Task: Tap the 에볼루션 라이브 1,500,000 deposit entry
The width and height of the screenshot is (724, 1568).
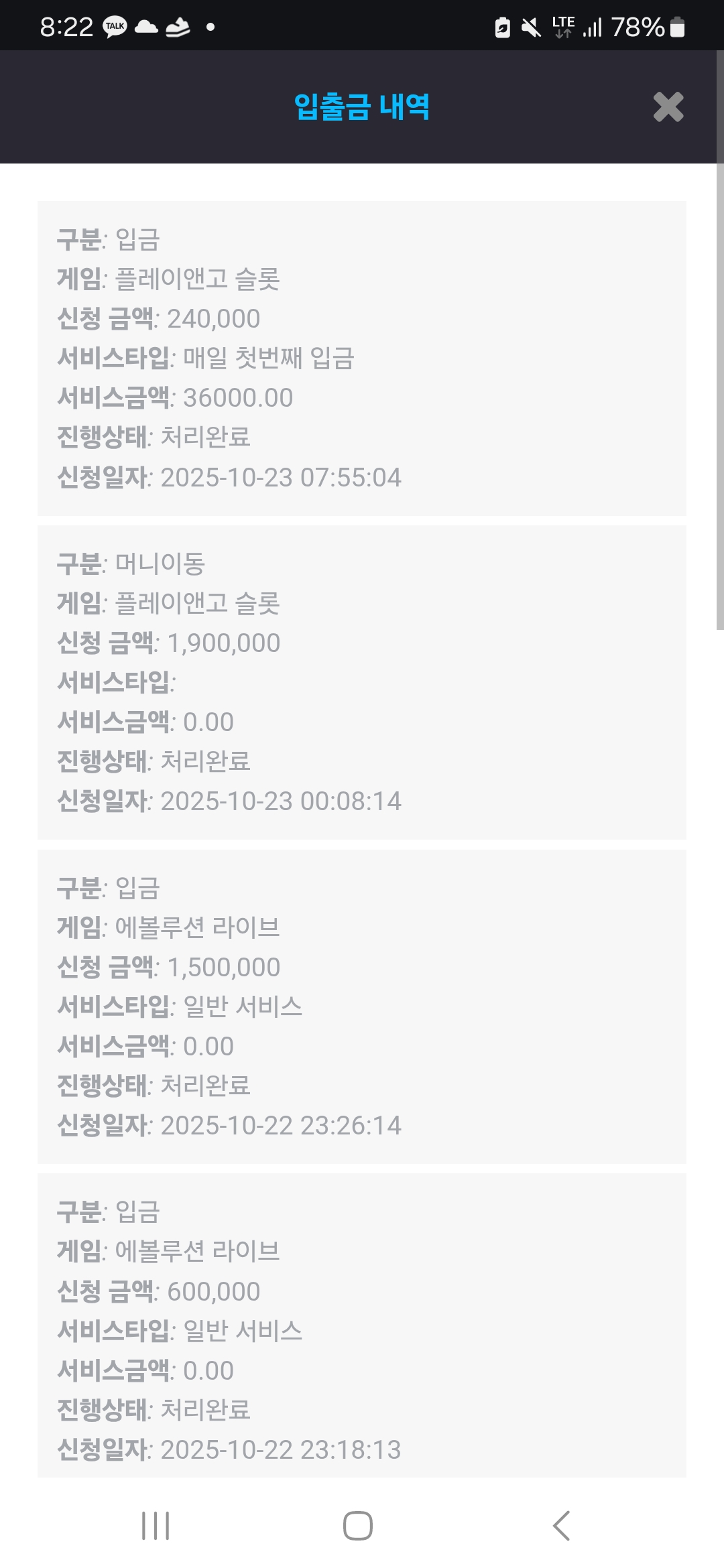Action: (362, 1006)
